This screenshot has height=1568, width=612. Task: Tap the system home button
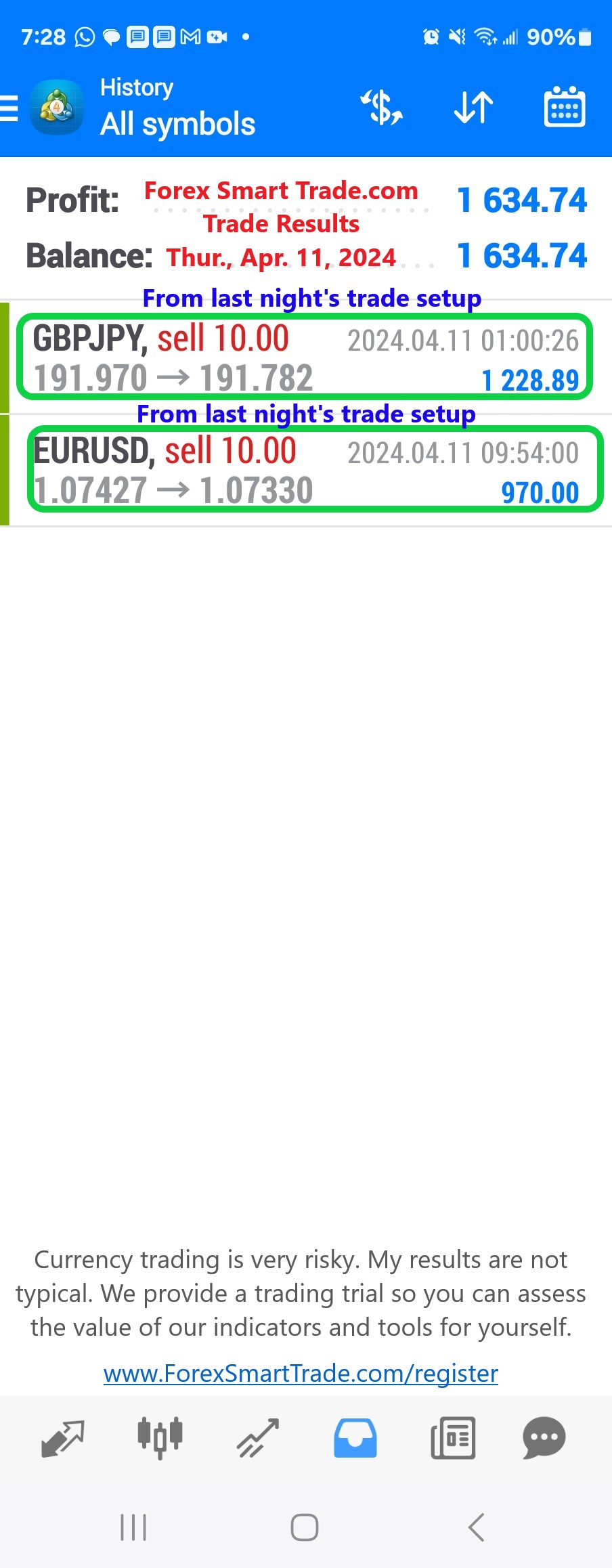click(305, 1527)
